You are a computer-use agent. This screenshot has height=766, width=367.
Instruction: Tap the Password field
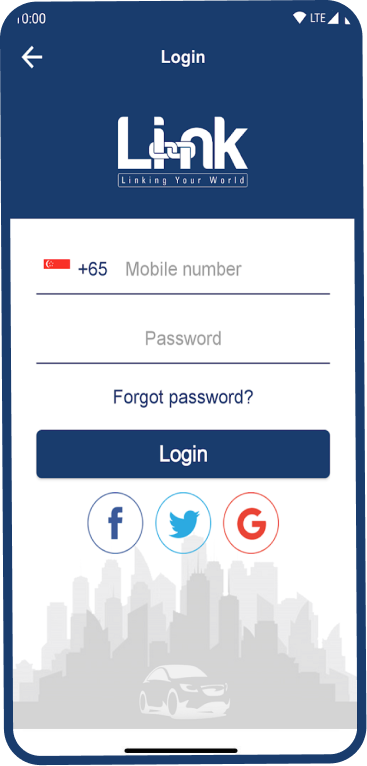click(x=183, y=339)
